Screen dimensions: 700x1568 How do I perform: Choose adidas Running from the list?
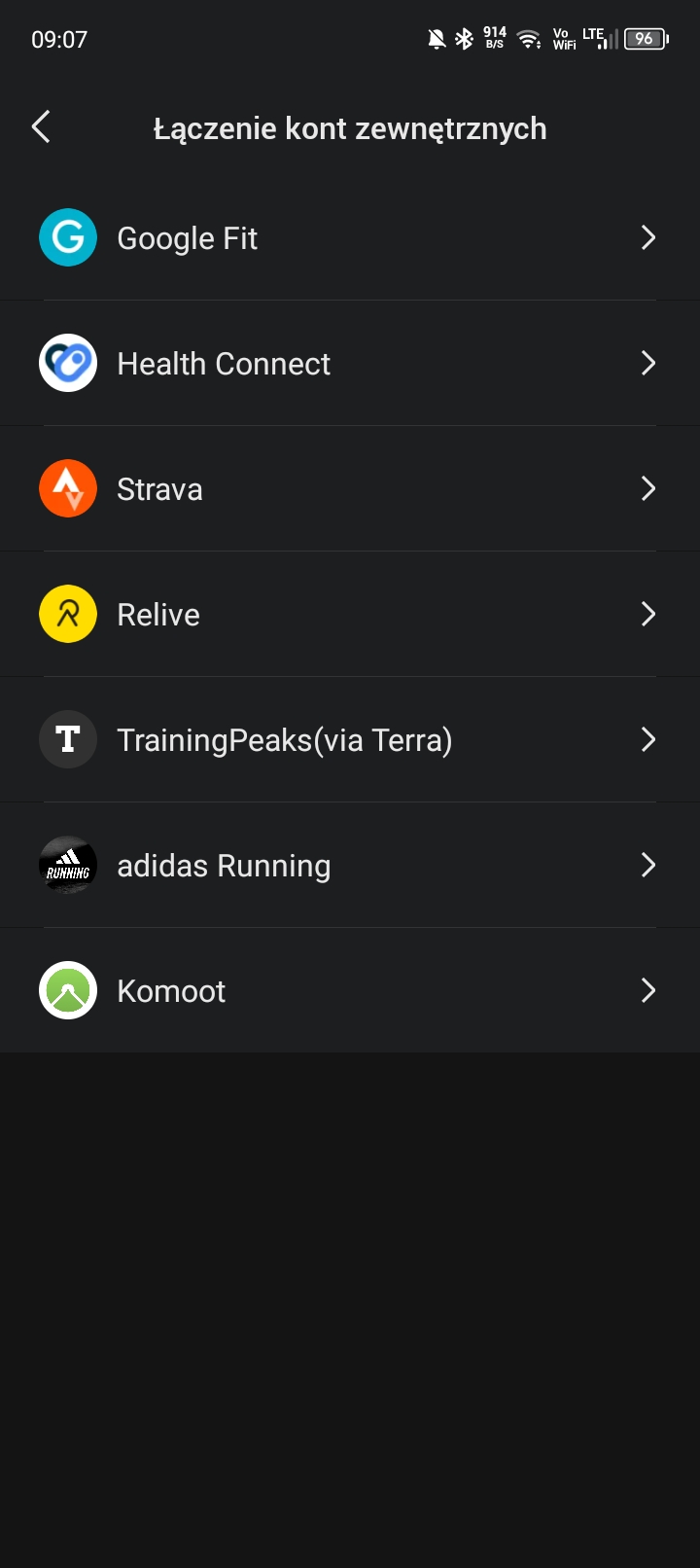350,865
